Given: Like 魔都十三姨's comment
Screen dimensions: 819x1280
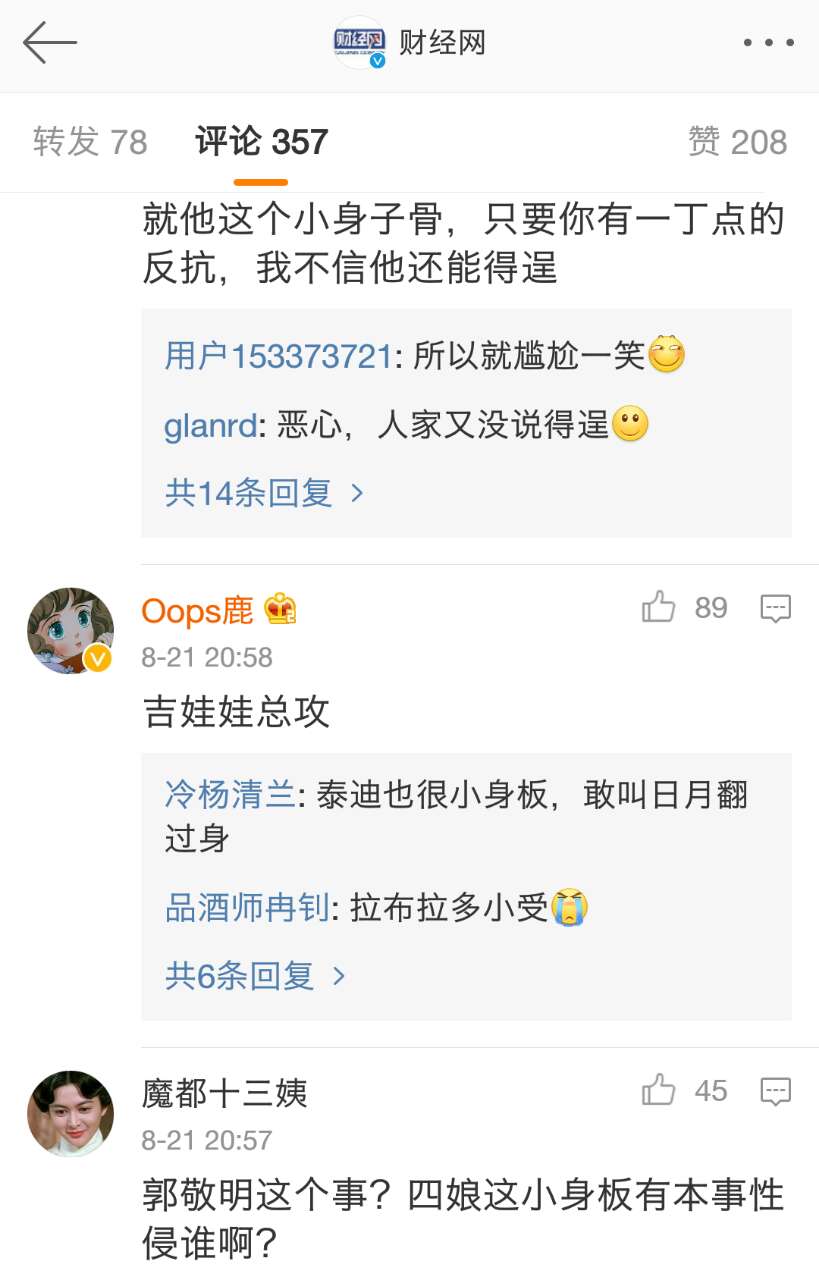Looking at the screenshot, I should pyautogui.click(x=659, y=1090).
